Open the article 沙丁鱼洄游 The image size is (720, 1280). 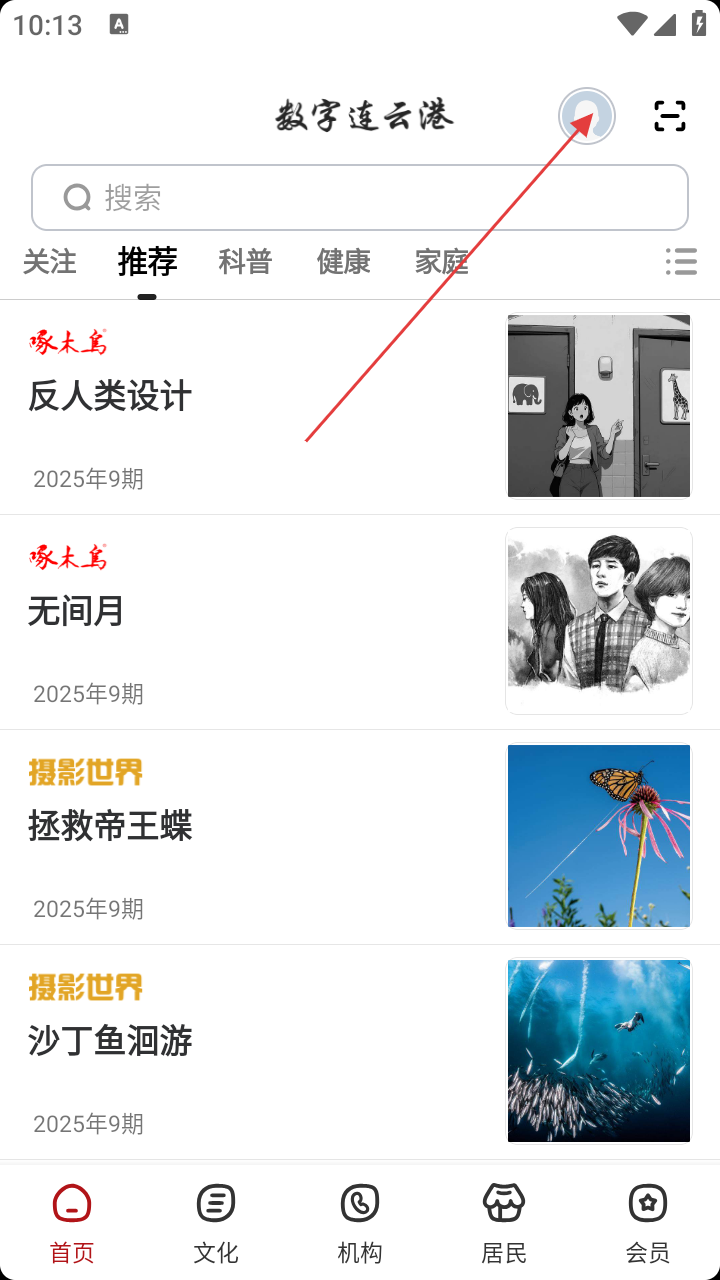[x=110, y=1041]
